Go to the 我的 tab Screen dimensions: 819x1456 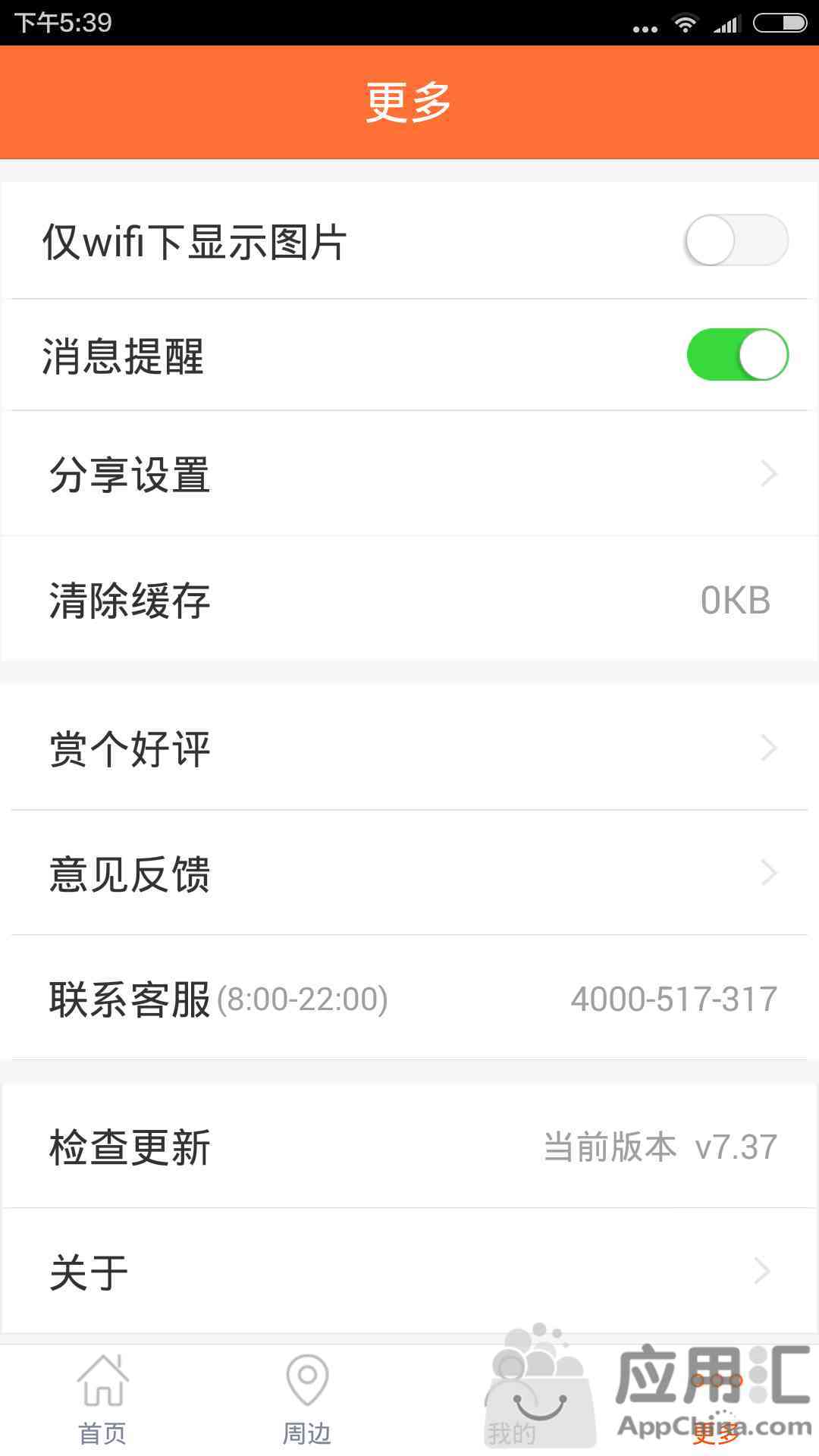512,1401
